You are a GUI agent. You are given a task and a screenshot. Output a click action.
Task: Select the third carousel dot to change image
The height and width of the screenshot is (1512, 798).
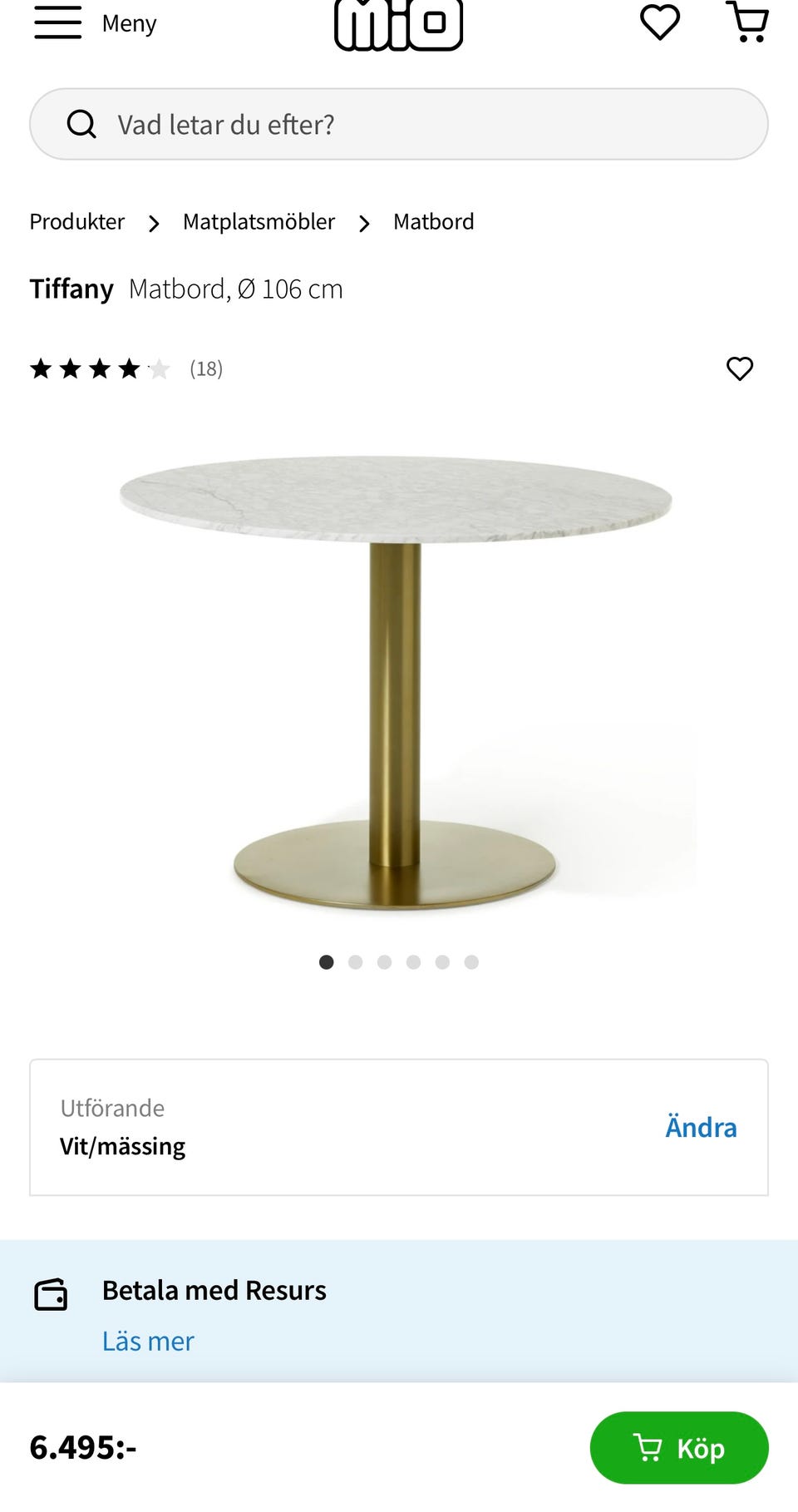tap(384, 962)
